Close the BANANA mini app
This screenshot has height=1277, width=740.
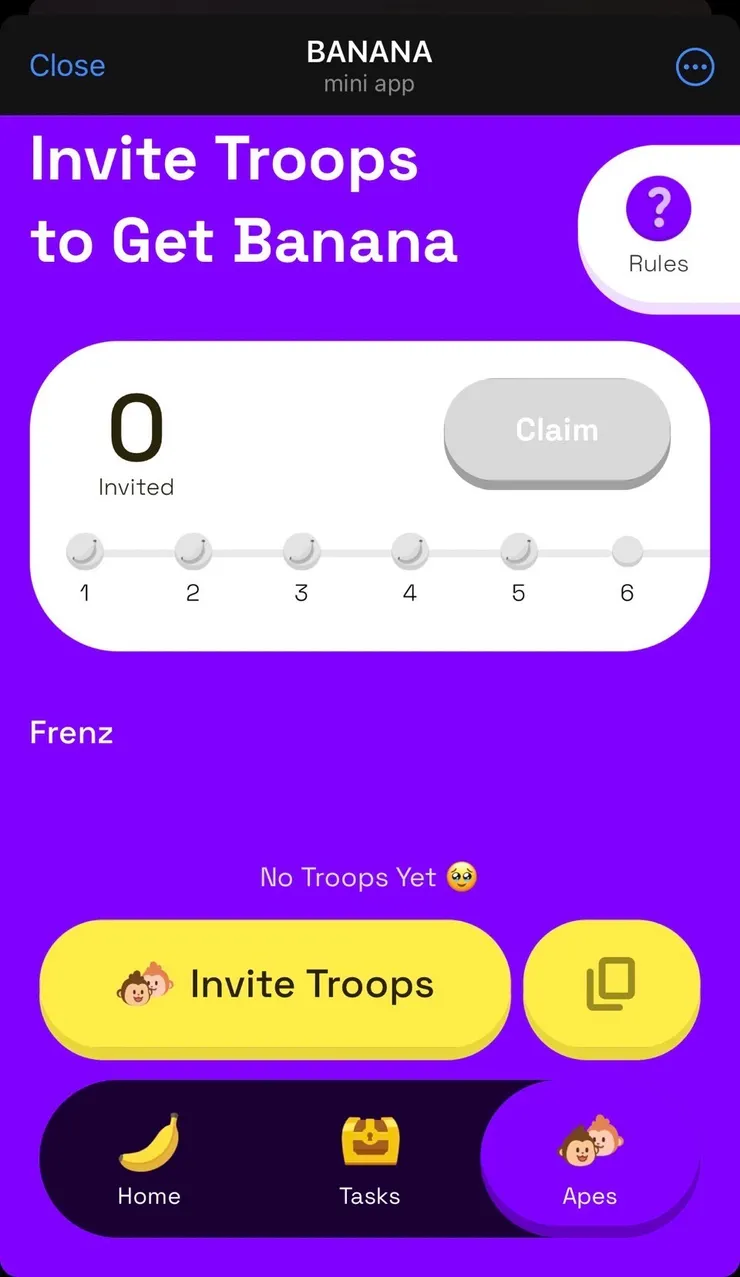pos(67,66)
